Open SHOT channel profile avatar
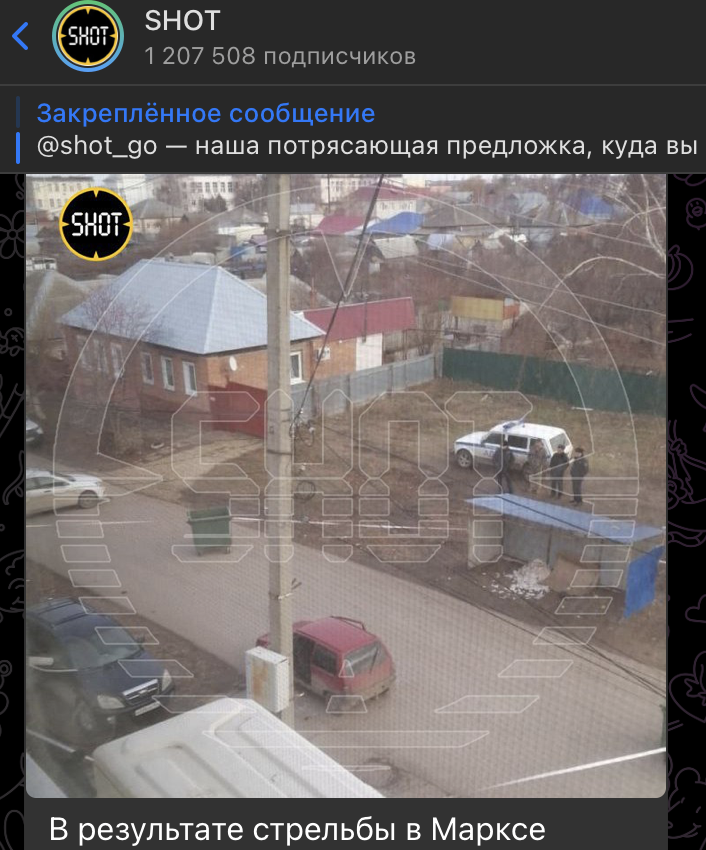Viewport: 706px width, 850px height. [x=88, y=37]
